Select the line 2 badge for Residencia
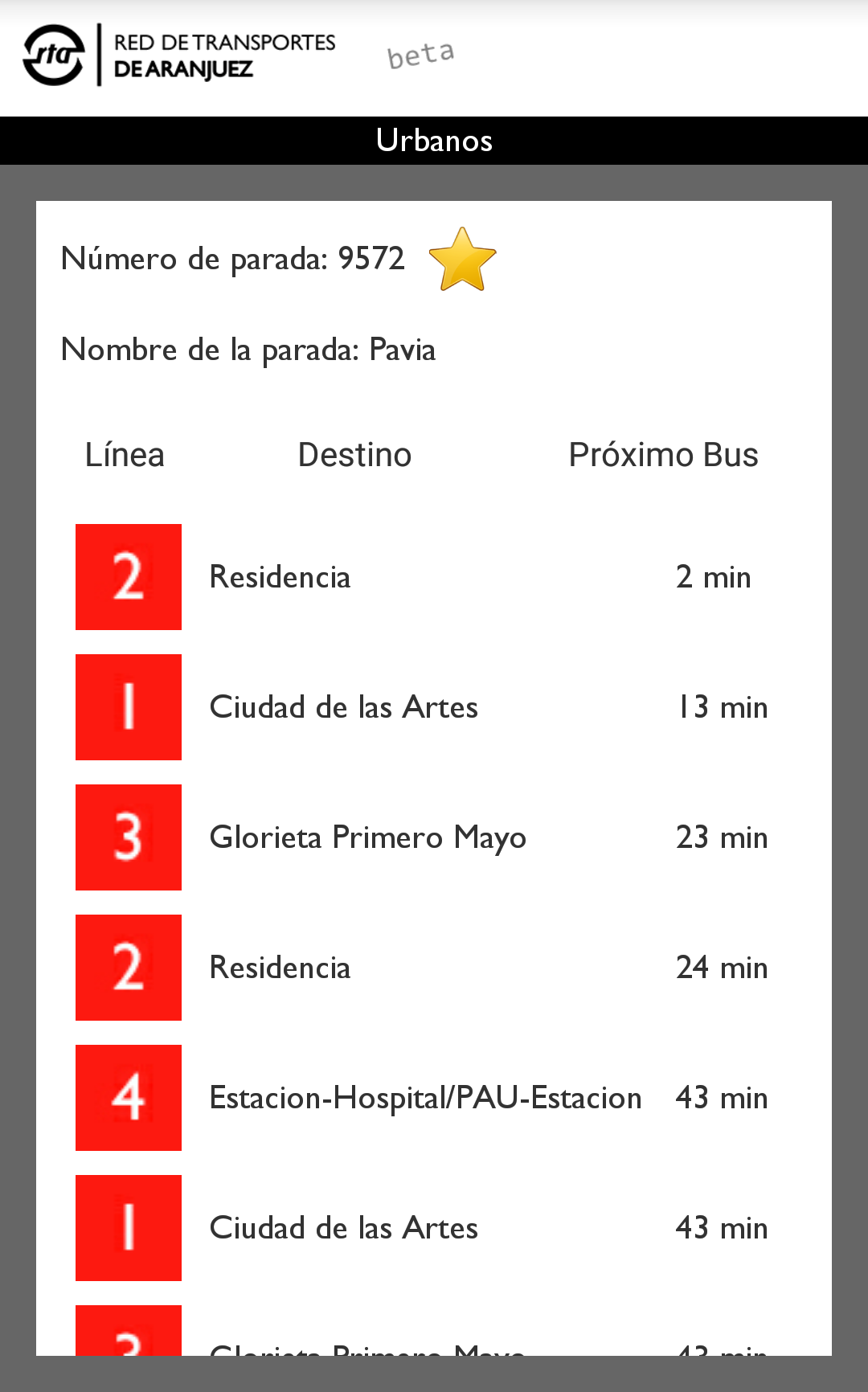This screenshot has height=1392, width=868. click(x=128, y=576)
